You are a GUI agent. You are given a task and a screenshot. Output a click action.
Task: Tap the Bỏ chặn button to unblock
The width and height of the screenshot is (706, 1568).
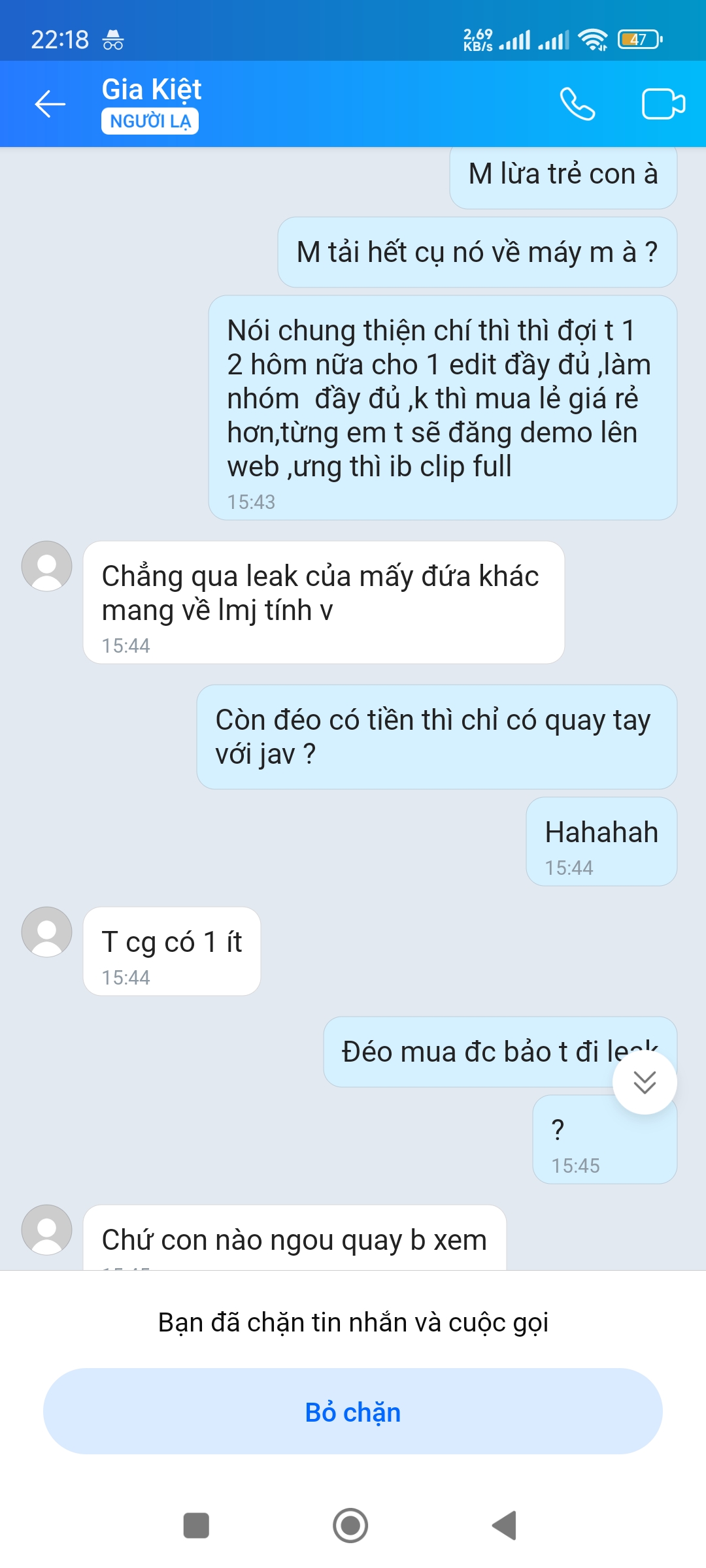coord(353,1412)
